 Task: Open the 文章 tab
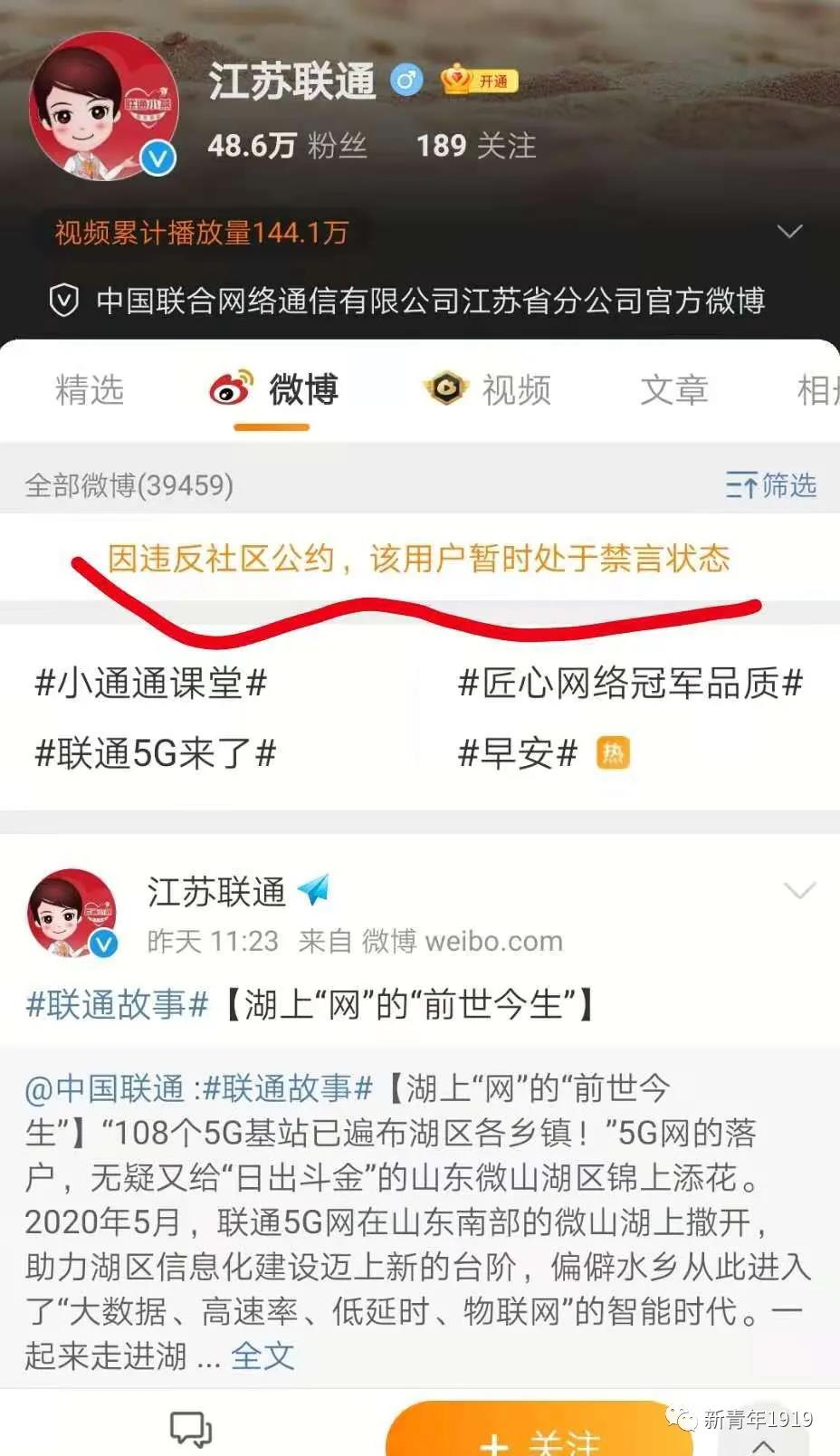pos(673,390)
